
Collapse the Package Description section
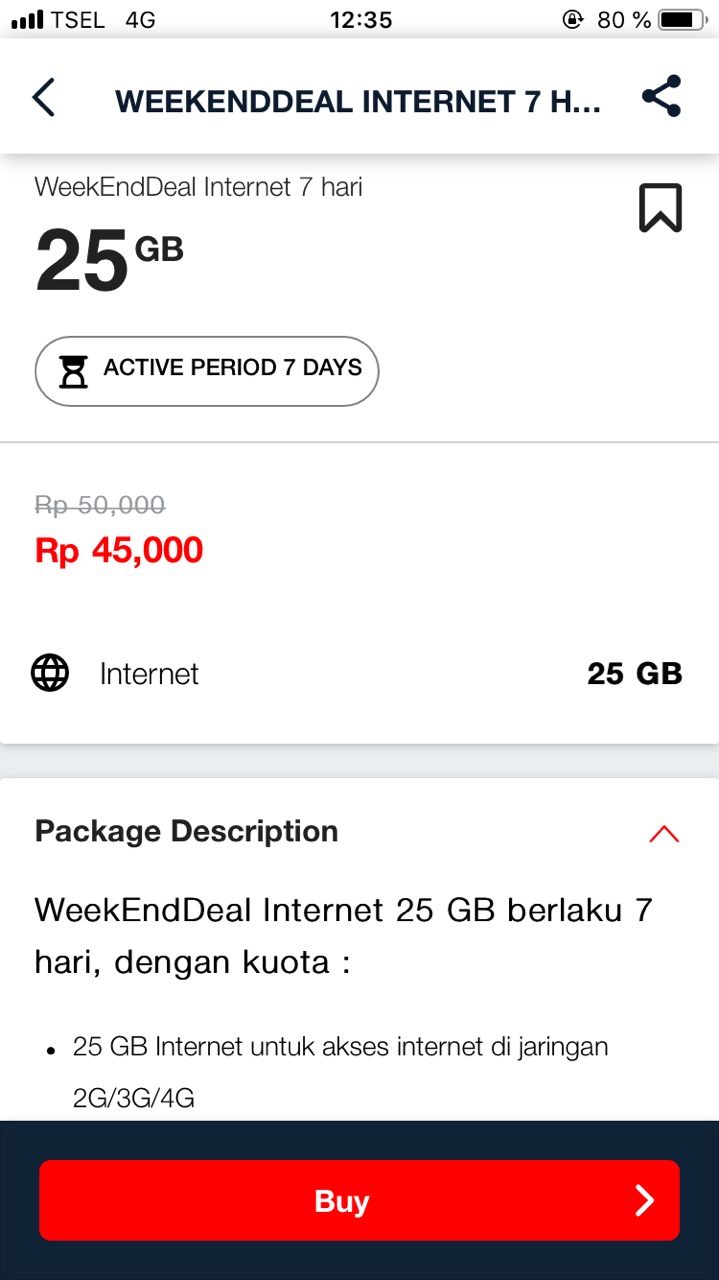pyautogui.click(x=664, y=834)
